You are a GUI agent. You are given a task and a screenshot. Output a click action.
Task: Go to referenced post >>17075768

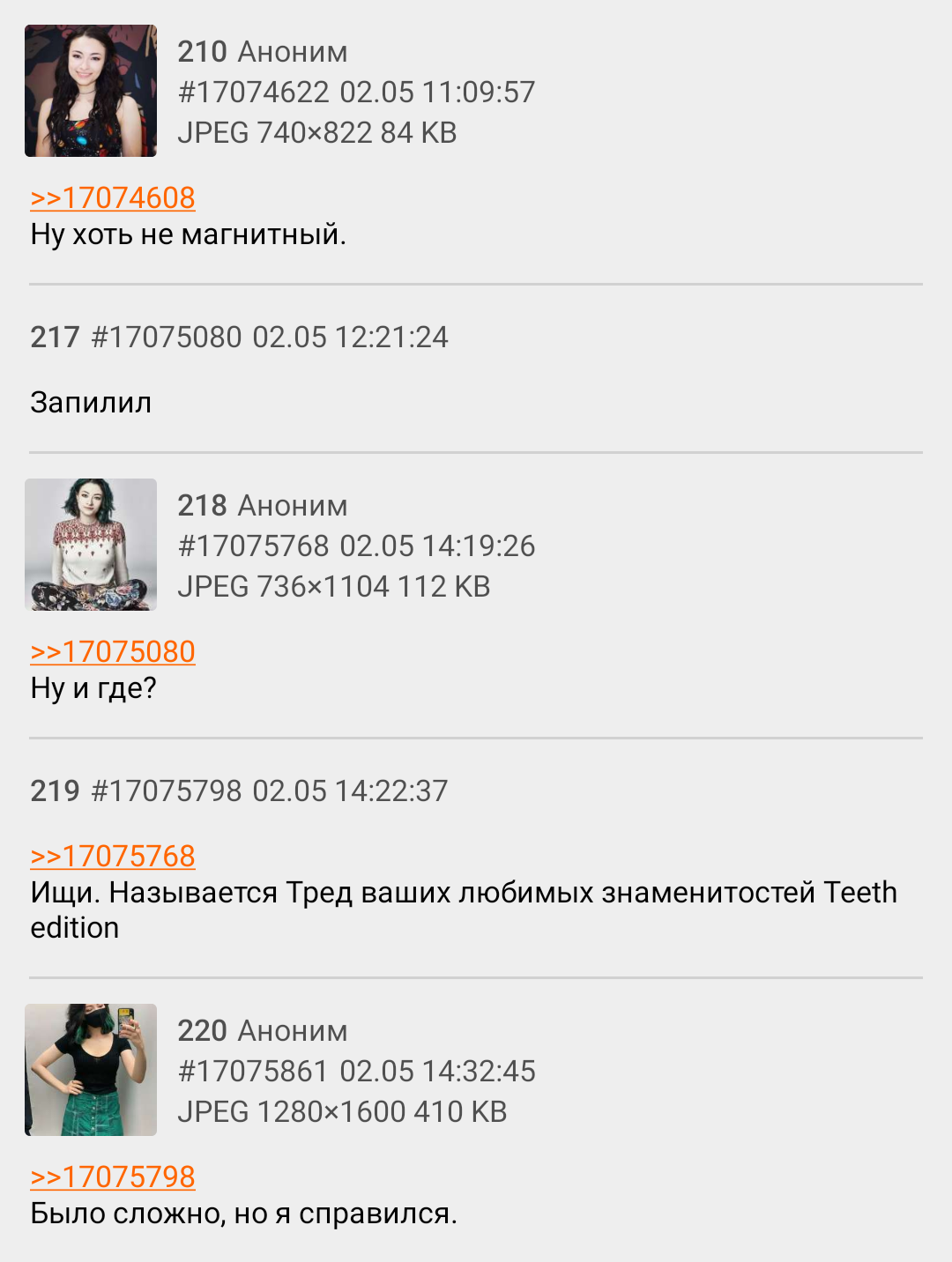[x=113, y=857]
